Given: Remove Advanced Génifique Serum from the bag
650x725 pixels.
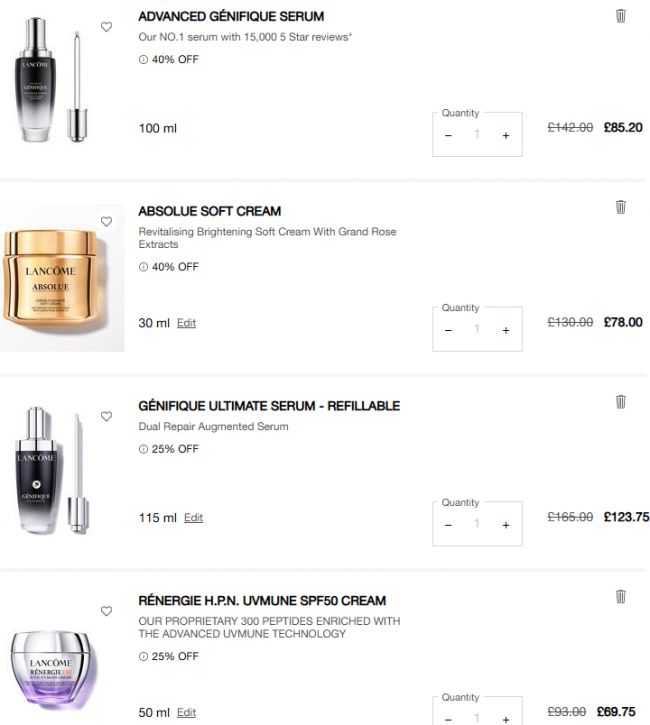Looking at the screenshot, I should point(620,16).
